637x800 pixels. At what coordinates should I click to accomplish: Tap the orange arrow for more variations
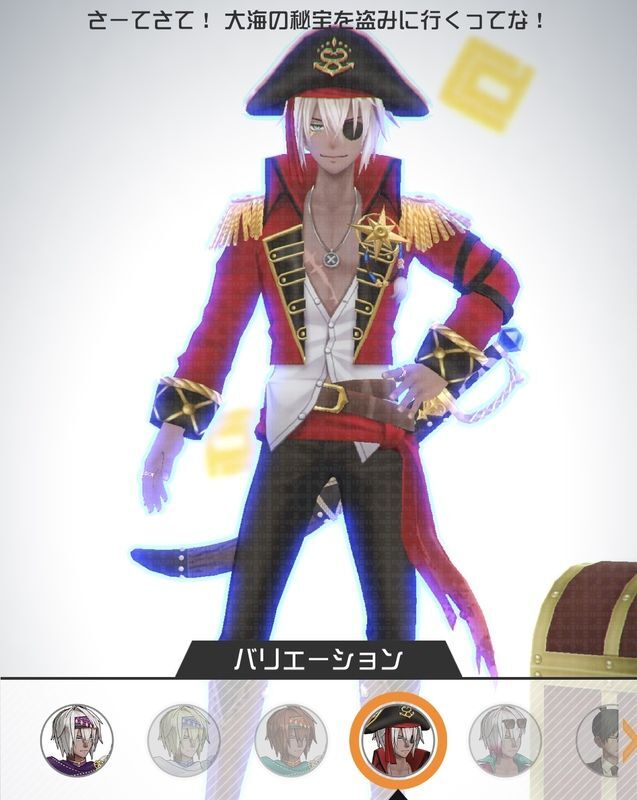pos(629,741)
